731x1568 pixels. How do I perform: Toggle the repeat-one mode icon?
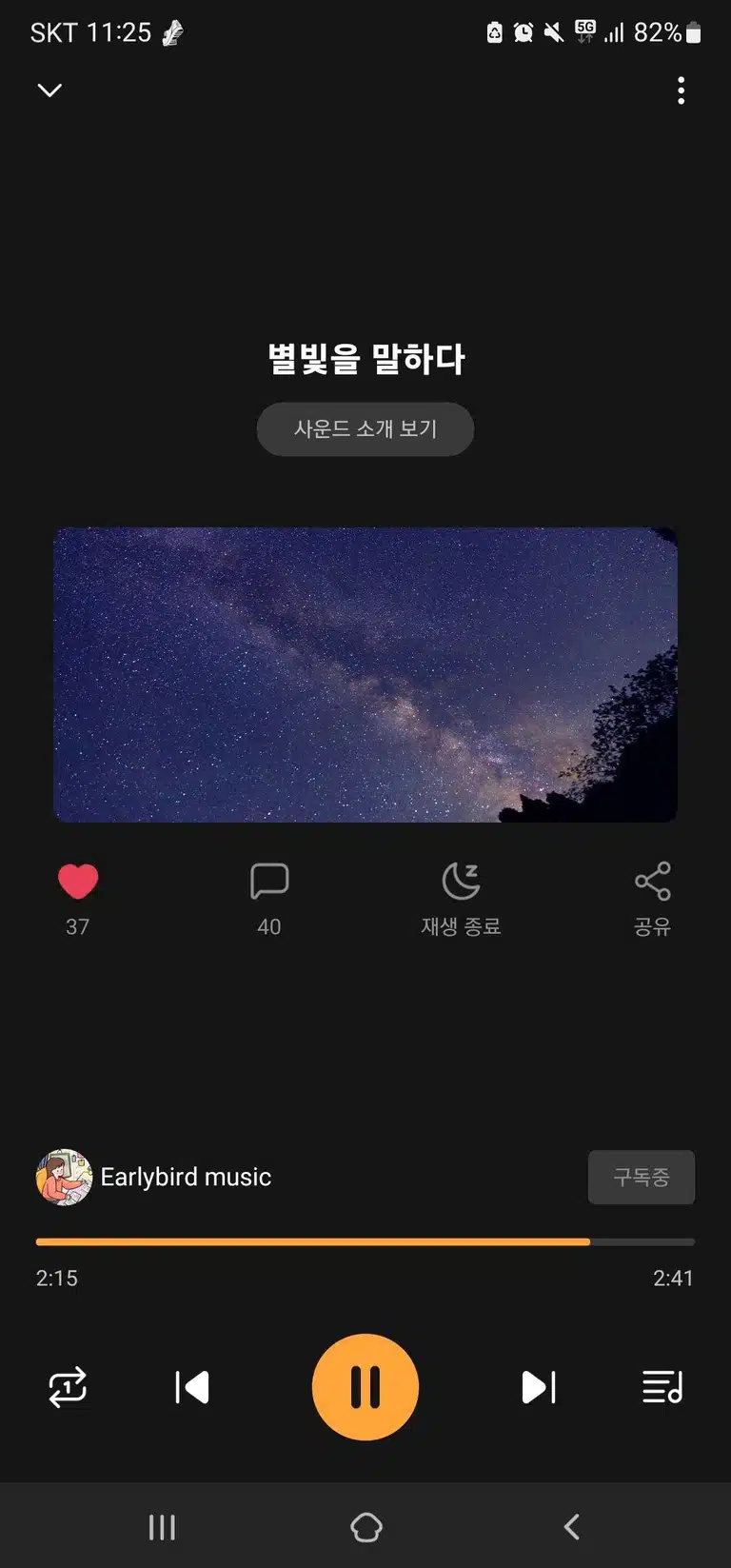68,1387
